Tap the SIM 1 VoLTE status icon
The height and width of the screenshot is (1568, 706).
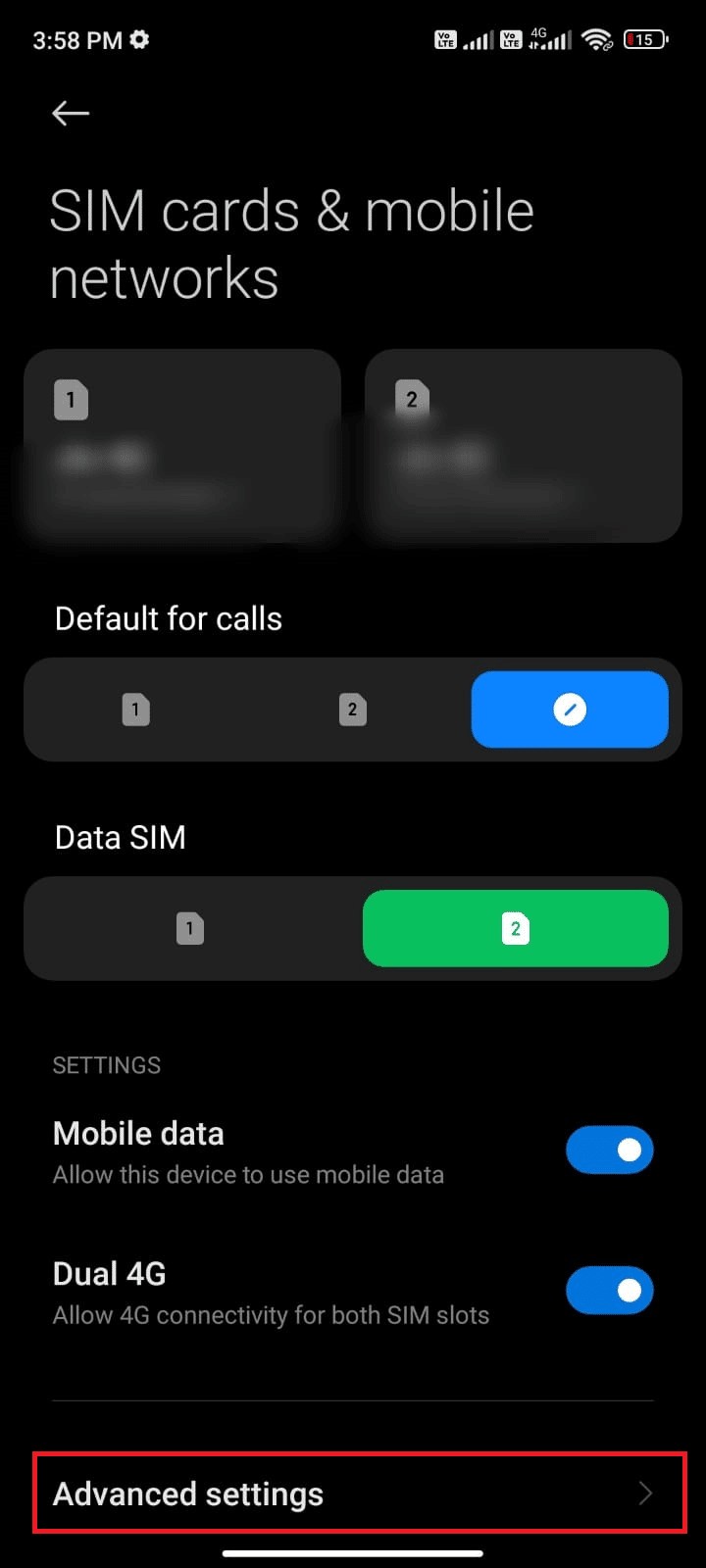[x=444, y=39]
